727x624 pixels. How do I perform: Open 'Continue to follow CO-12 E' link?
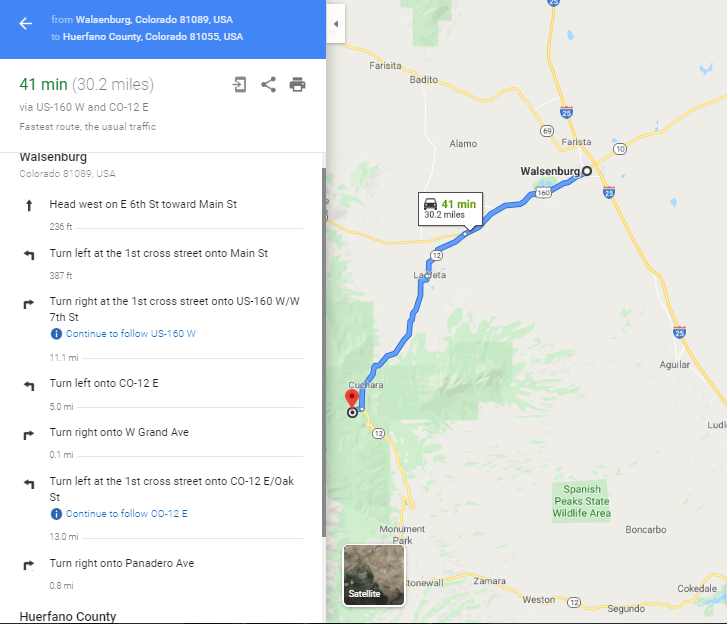point(126,514)
